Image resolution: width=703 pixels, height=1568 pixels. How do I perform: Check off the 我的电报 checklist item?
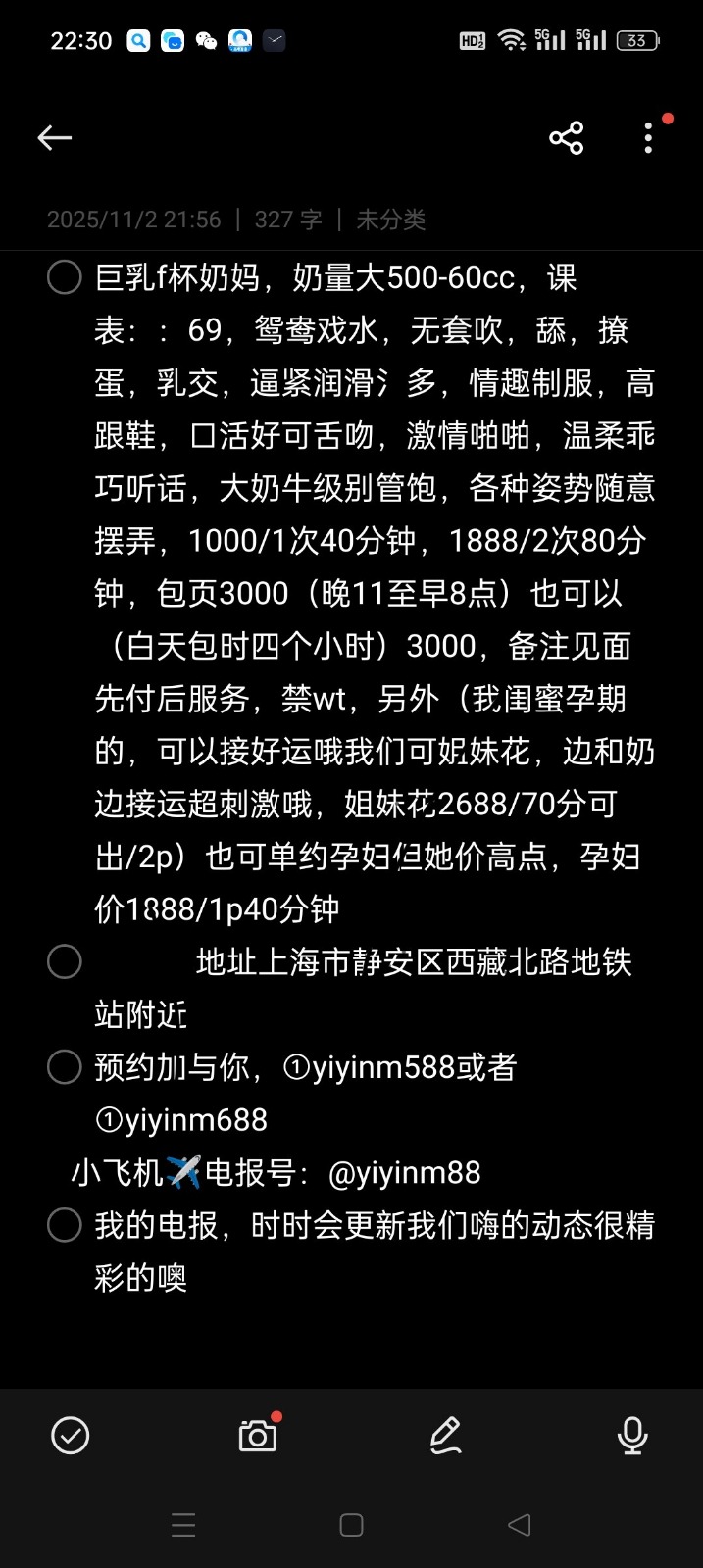tap(65, 1225)
